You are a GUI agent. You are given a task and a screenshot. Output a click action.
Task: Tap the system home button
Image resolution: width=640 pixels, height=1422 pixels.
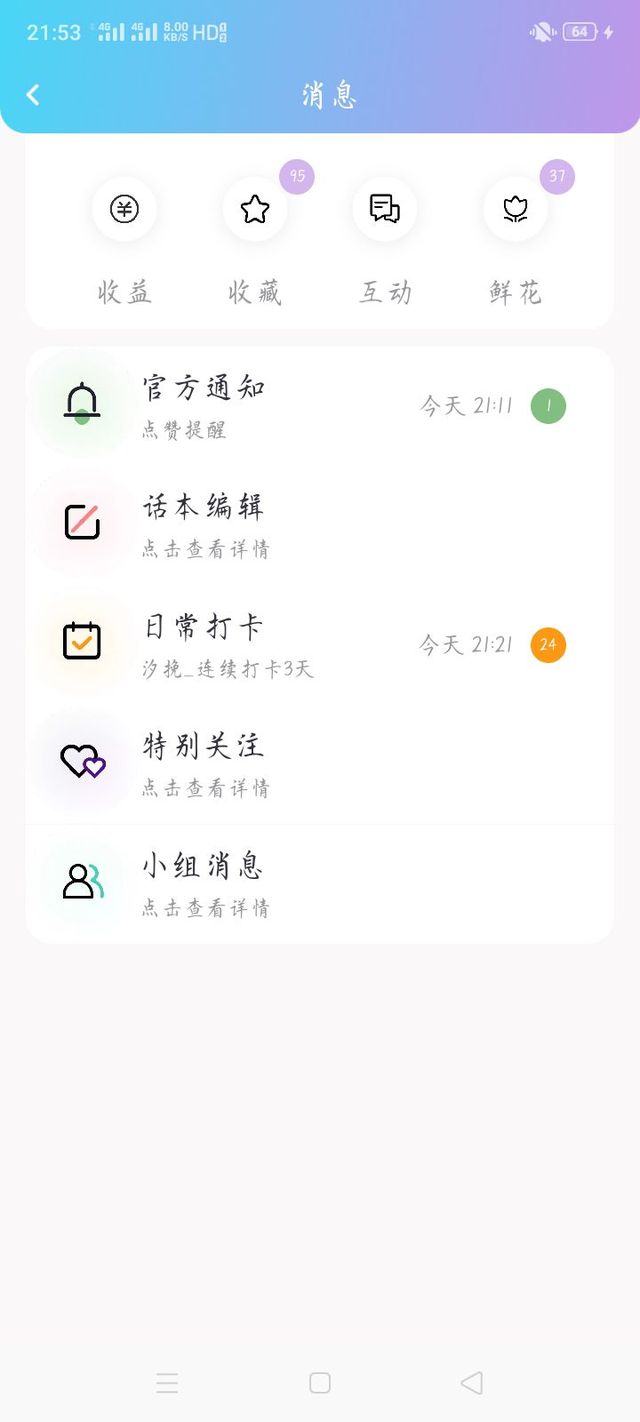[320, 1383]
